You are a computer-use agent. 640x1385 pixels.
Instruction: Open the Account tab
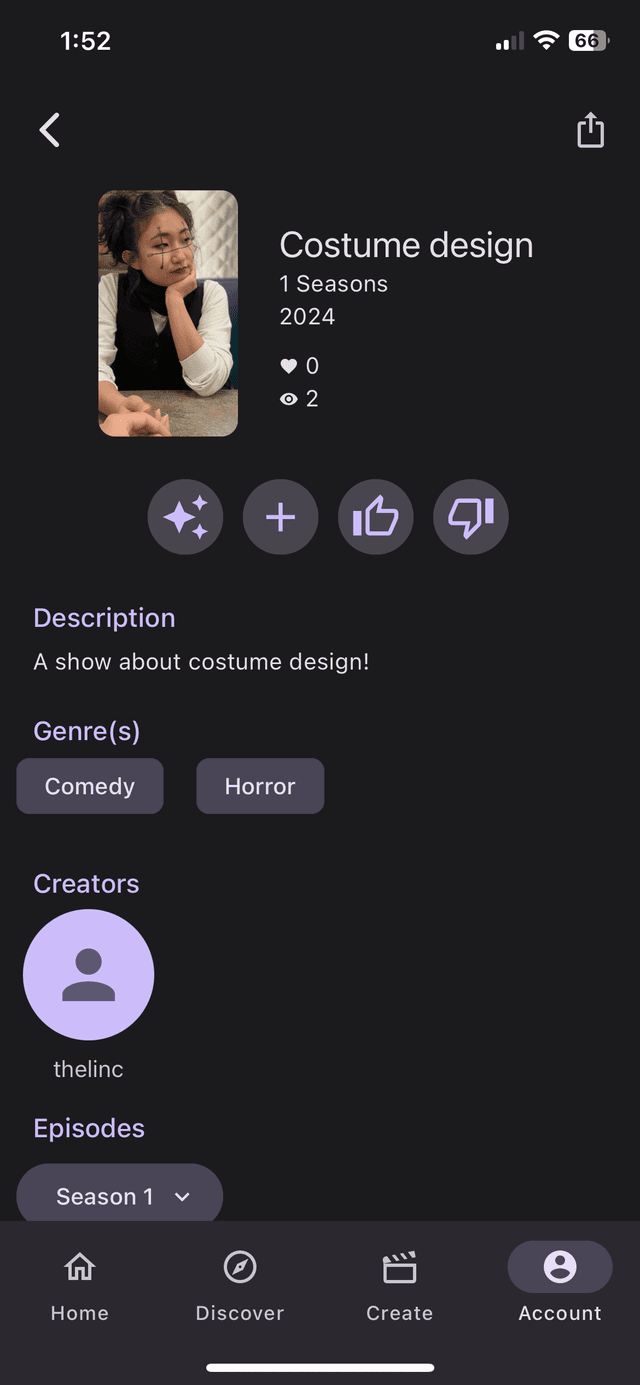[560, 1284]
